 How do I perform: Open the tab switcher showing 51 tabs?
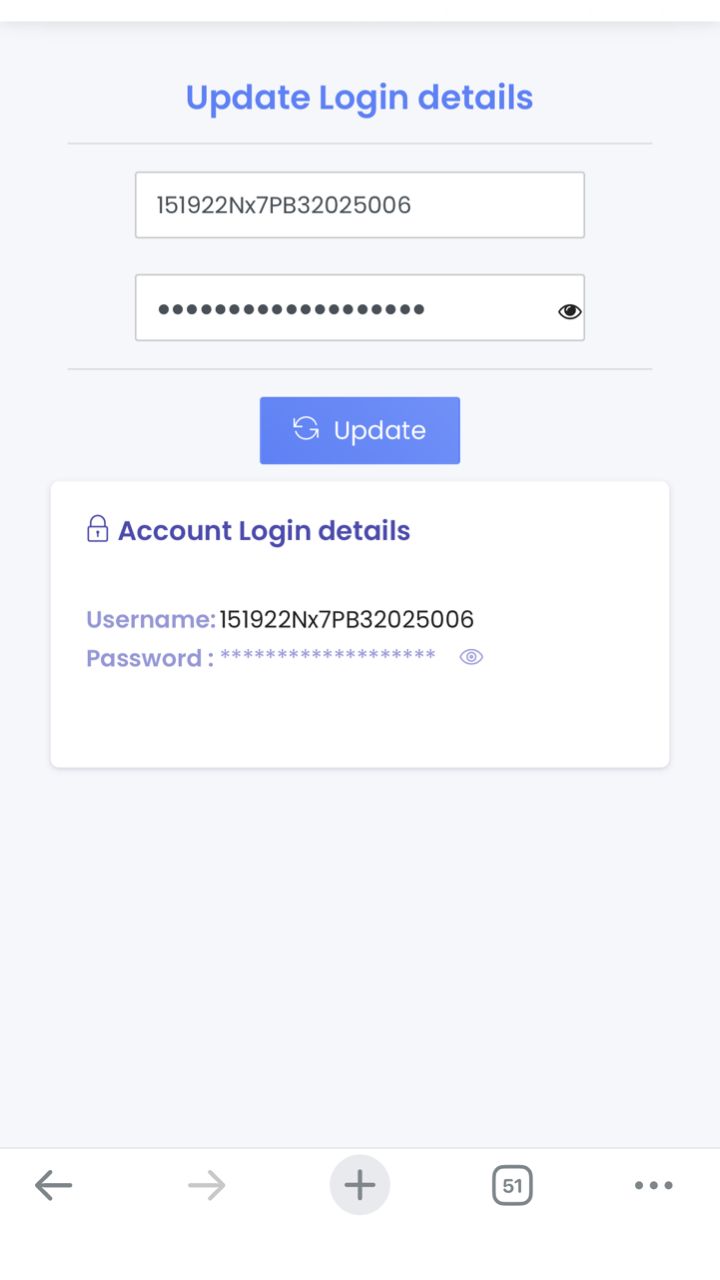(x=512, y=1186)
